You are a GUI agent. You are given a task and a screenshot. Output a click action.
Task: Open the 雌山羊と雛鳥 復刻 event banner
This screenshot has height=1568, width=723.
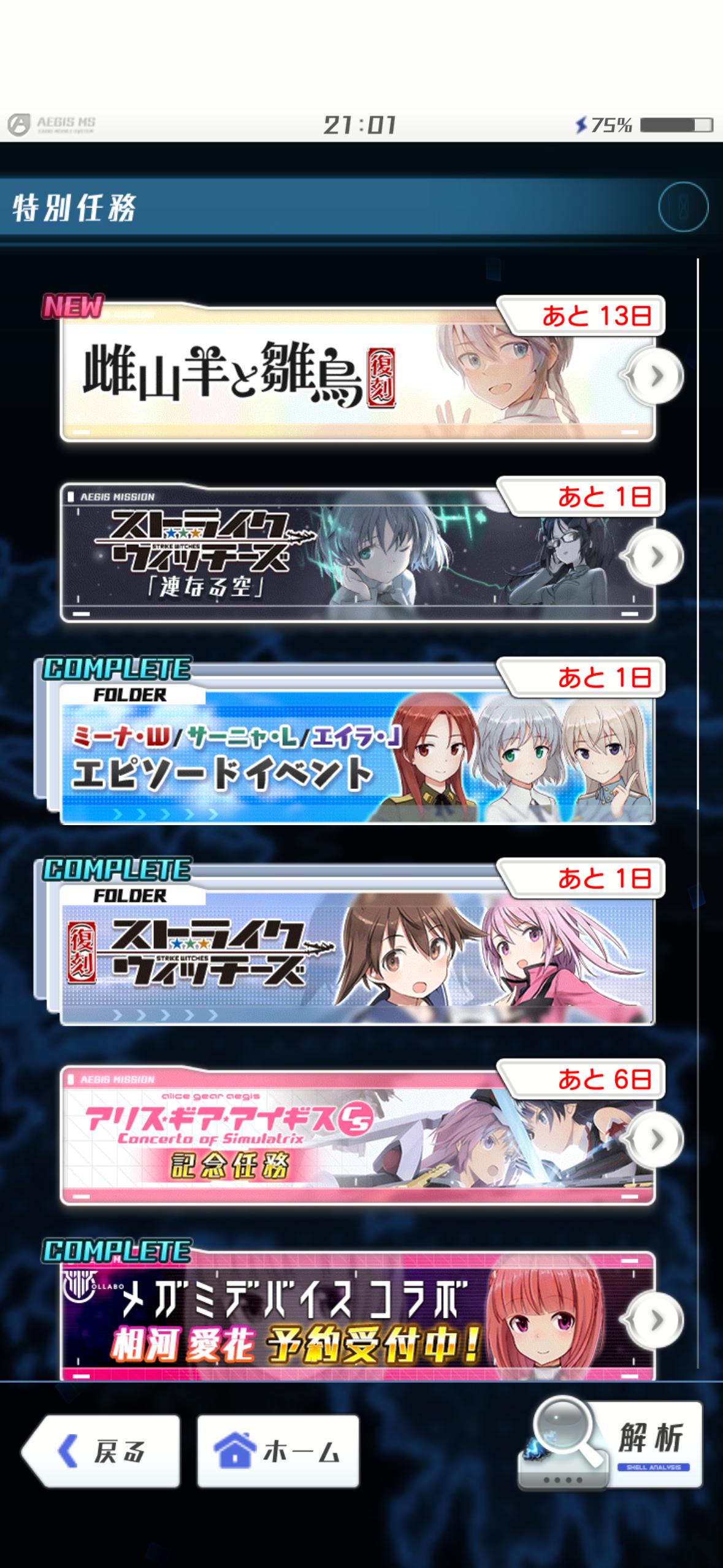(358, 375)
